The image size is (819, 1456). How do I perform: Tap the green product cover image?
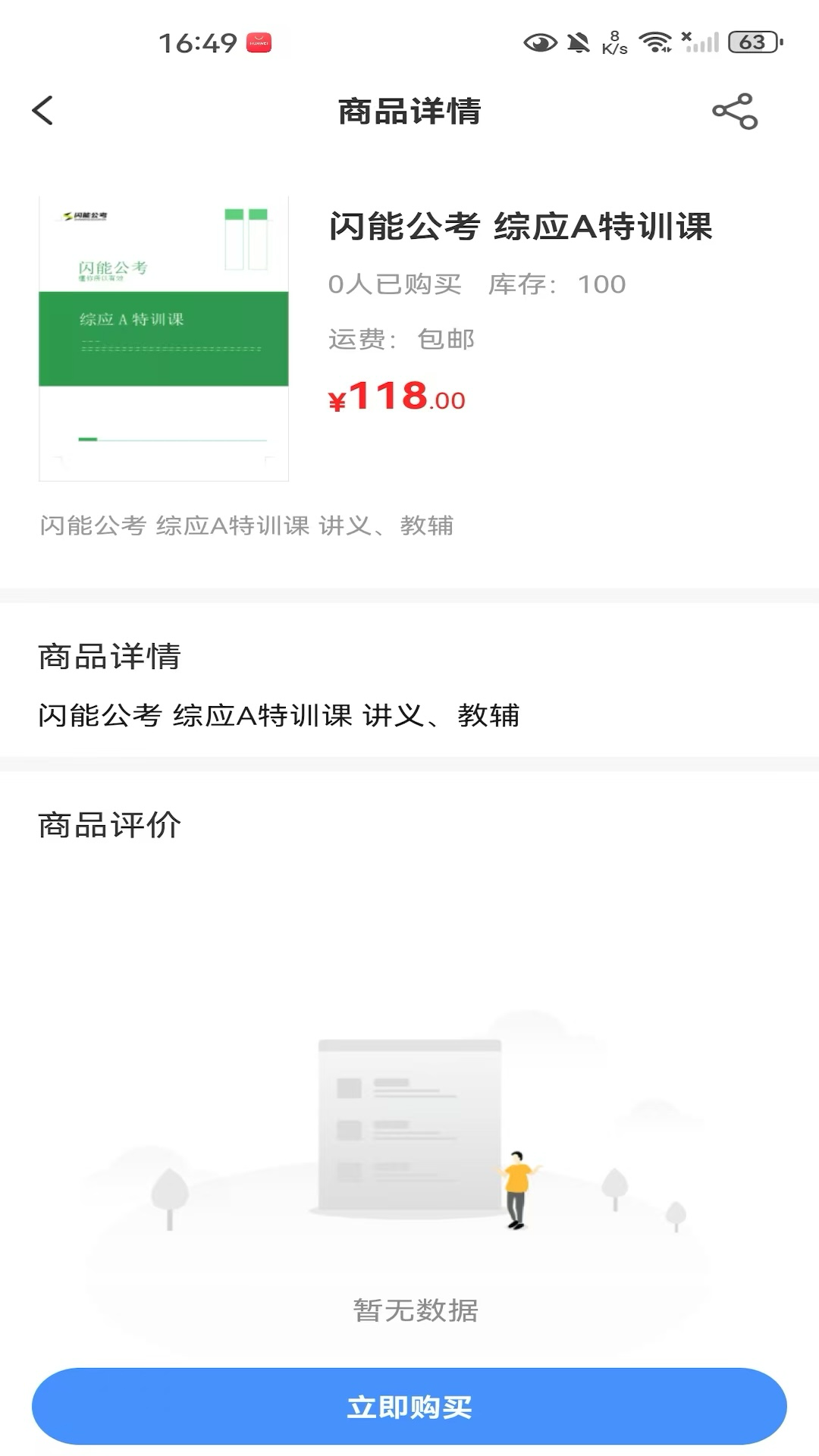[164, 339]
